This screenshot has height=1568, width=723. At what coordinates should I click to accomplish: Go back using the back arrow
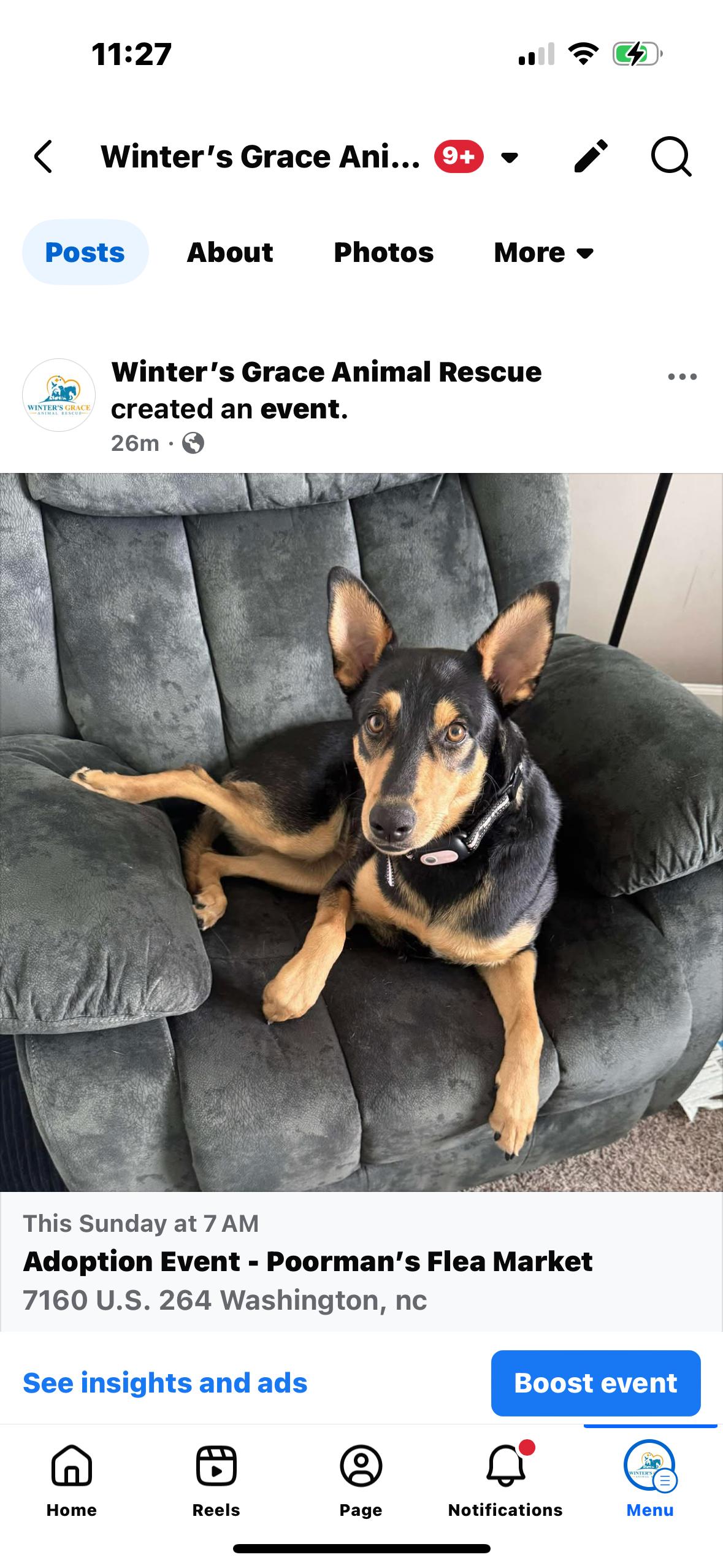pyautogui.click(x=43, y=157)
